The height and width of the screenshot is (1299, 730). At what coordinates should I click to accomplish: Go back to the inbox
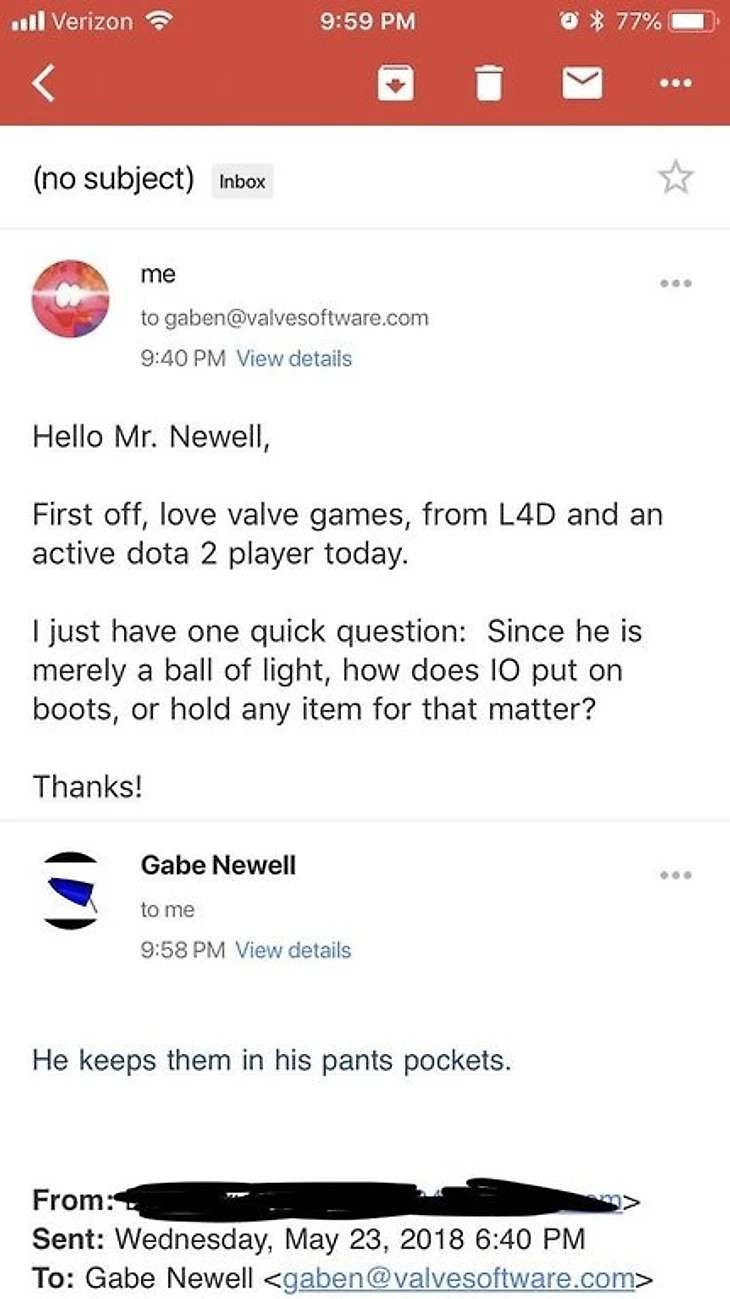[43, 85]
